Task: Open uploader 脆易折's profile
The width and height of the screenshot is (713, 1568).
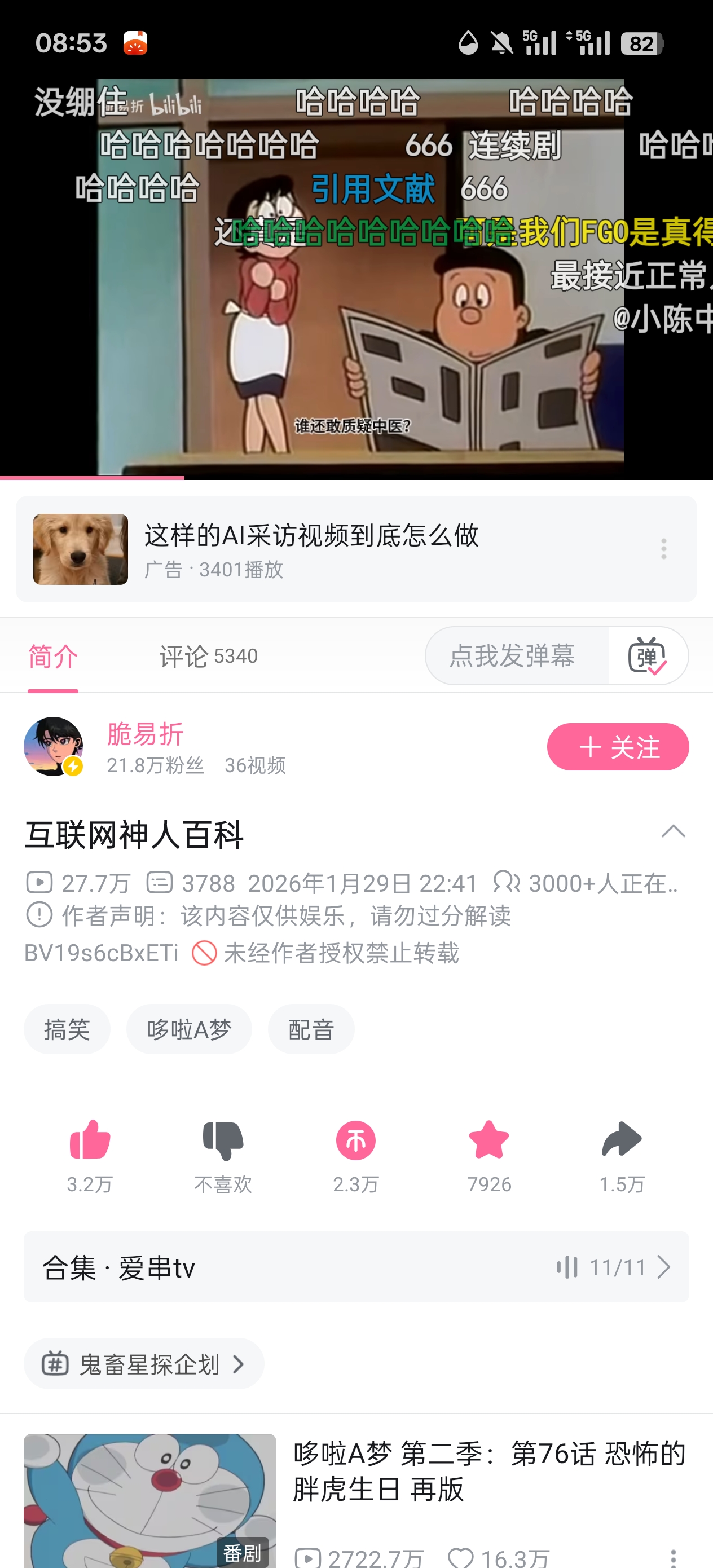Action: pyautogui.click(x=54, y=746)
